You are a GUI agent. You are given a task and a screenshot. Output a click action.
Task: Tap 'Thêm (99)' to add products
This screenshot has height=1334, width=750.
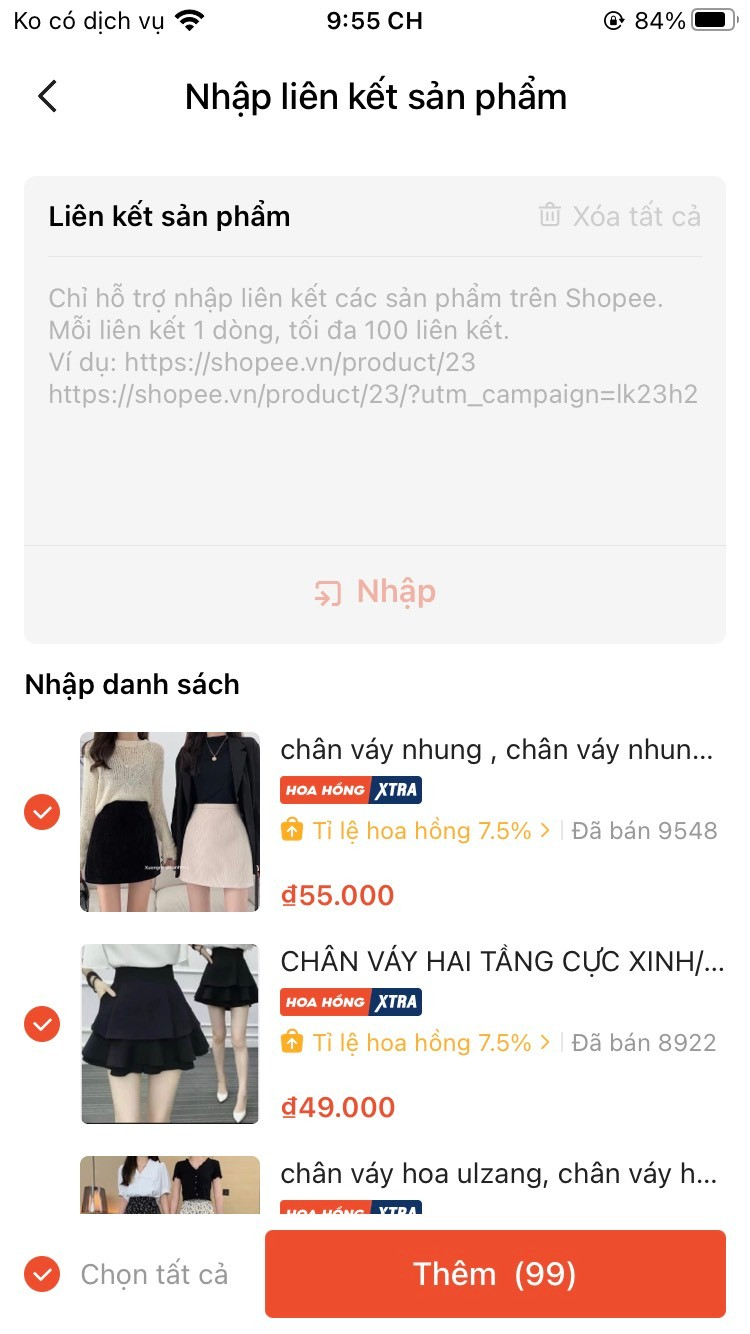pyautogui.click(x=495, y=1274)
